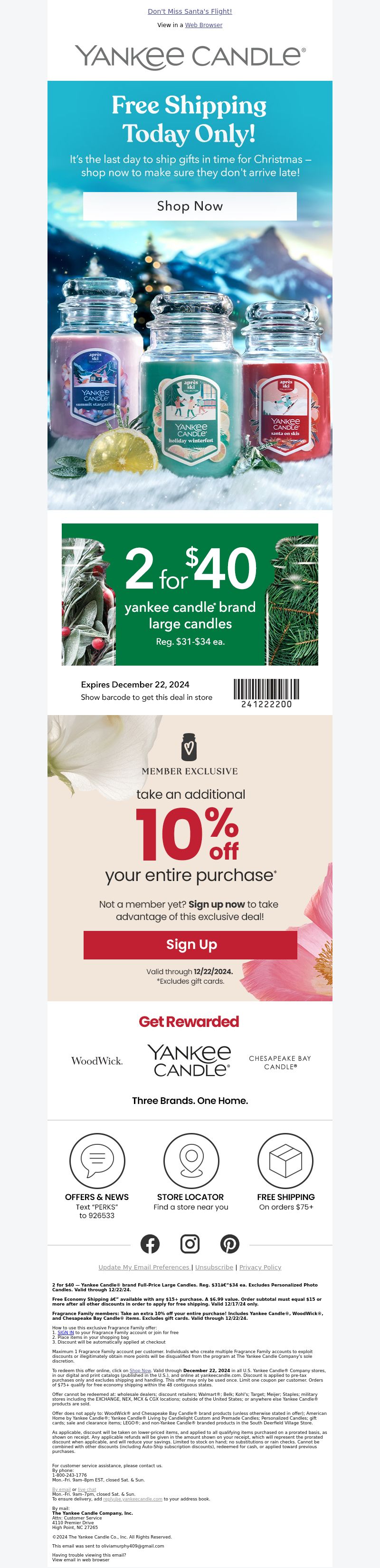This screenshot has width=380, height=1568.
Task: Open the 2 for $40 large candles offer
Action: coord(190,594)
